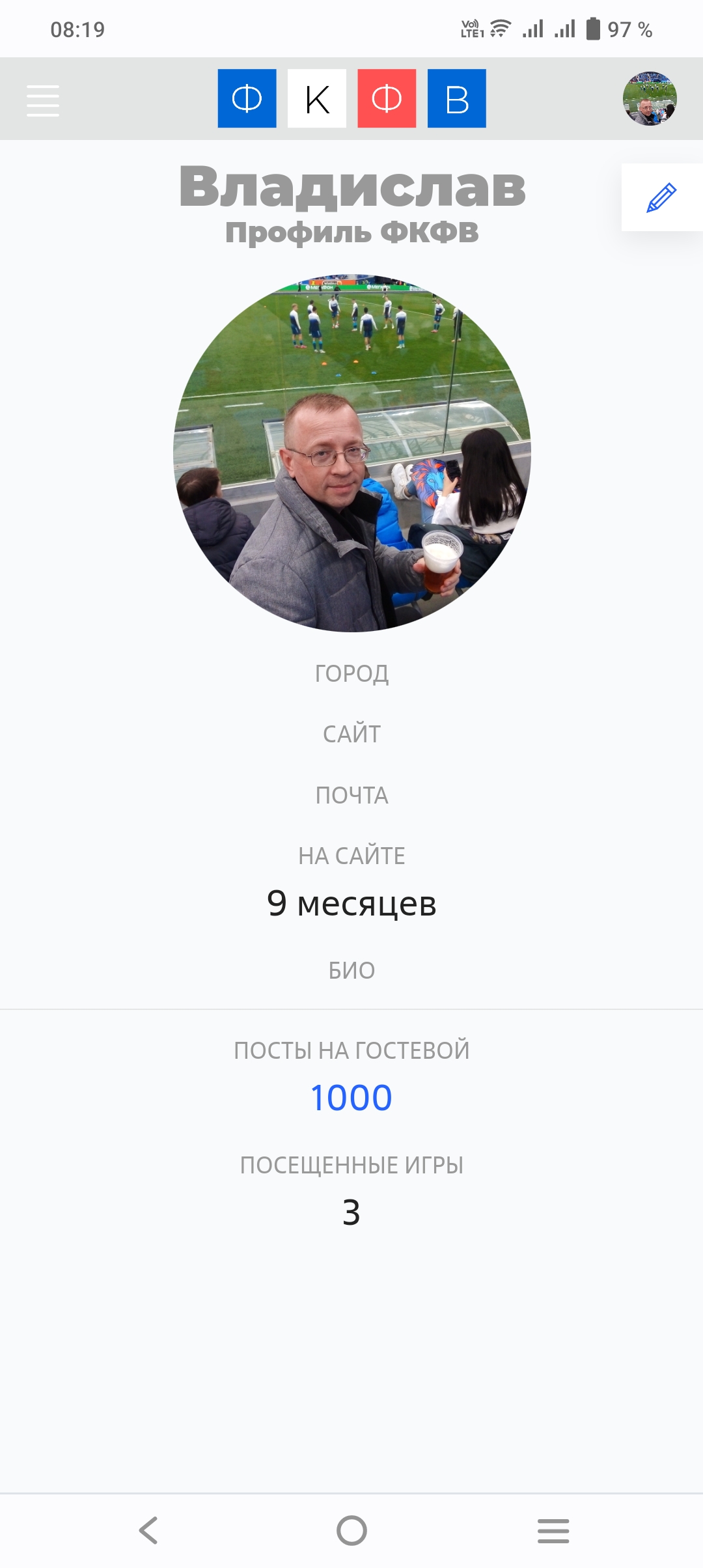The width and height of the screenshot is (703, 1568).
Task: Open the user avatar in top bar
Action: [650, 98]
